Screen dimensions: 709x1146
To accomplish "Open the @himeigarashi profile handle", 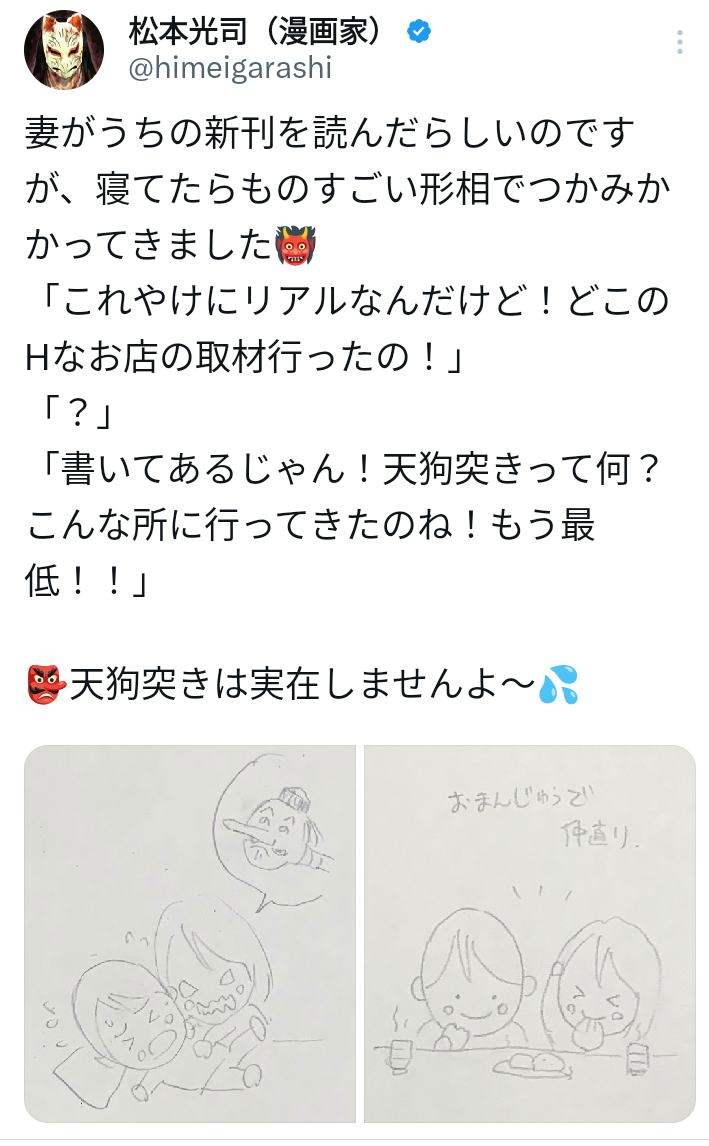I will coord(230,68).
